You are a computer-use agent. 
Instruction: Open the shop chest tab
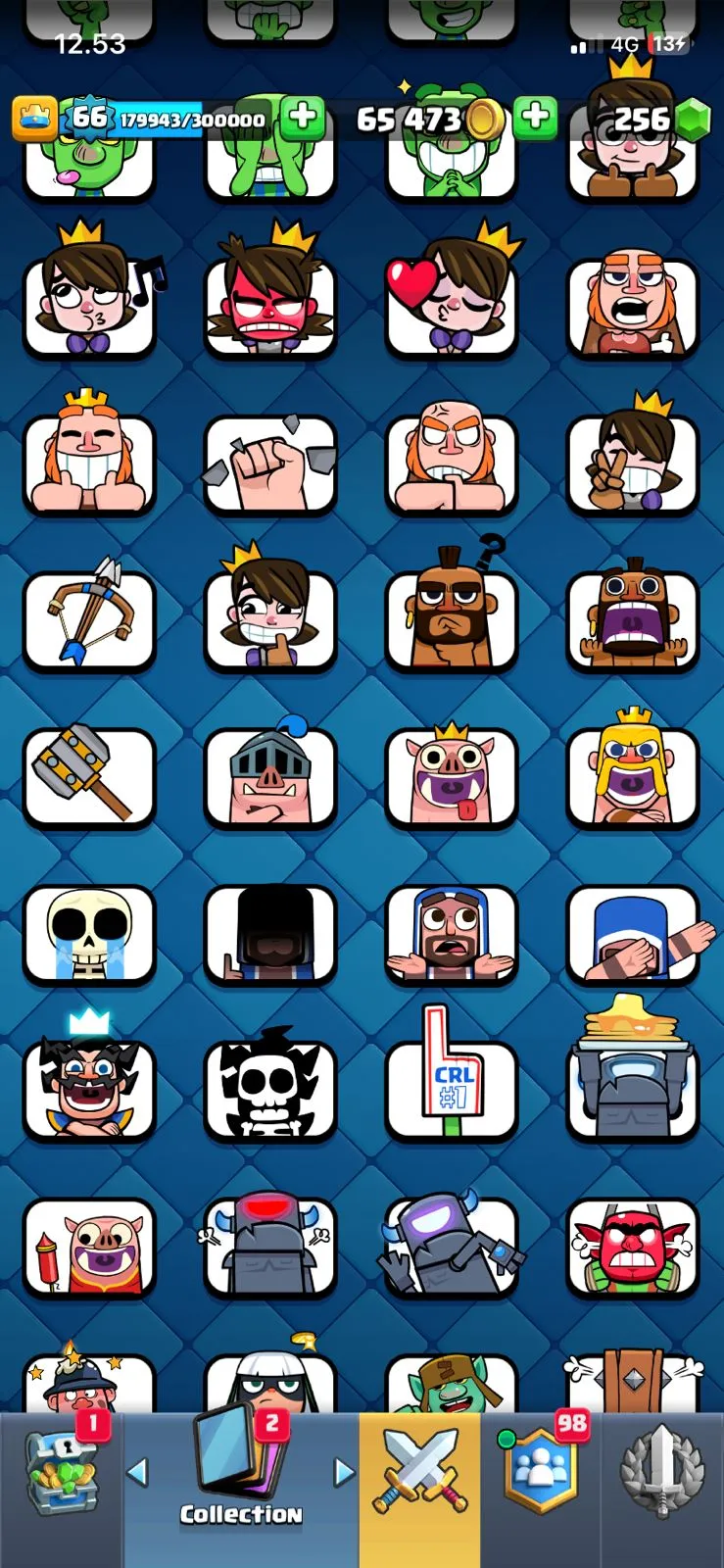pyautogui.click(x=61, y=1475)
